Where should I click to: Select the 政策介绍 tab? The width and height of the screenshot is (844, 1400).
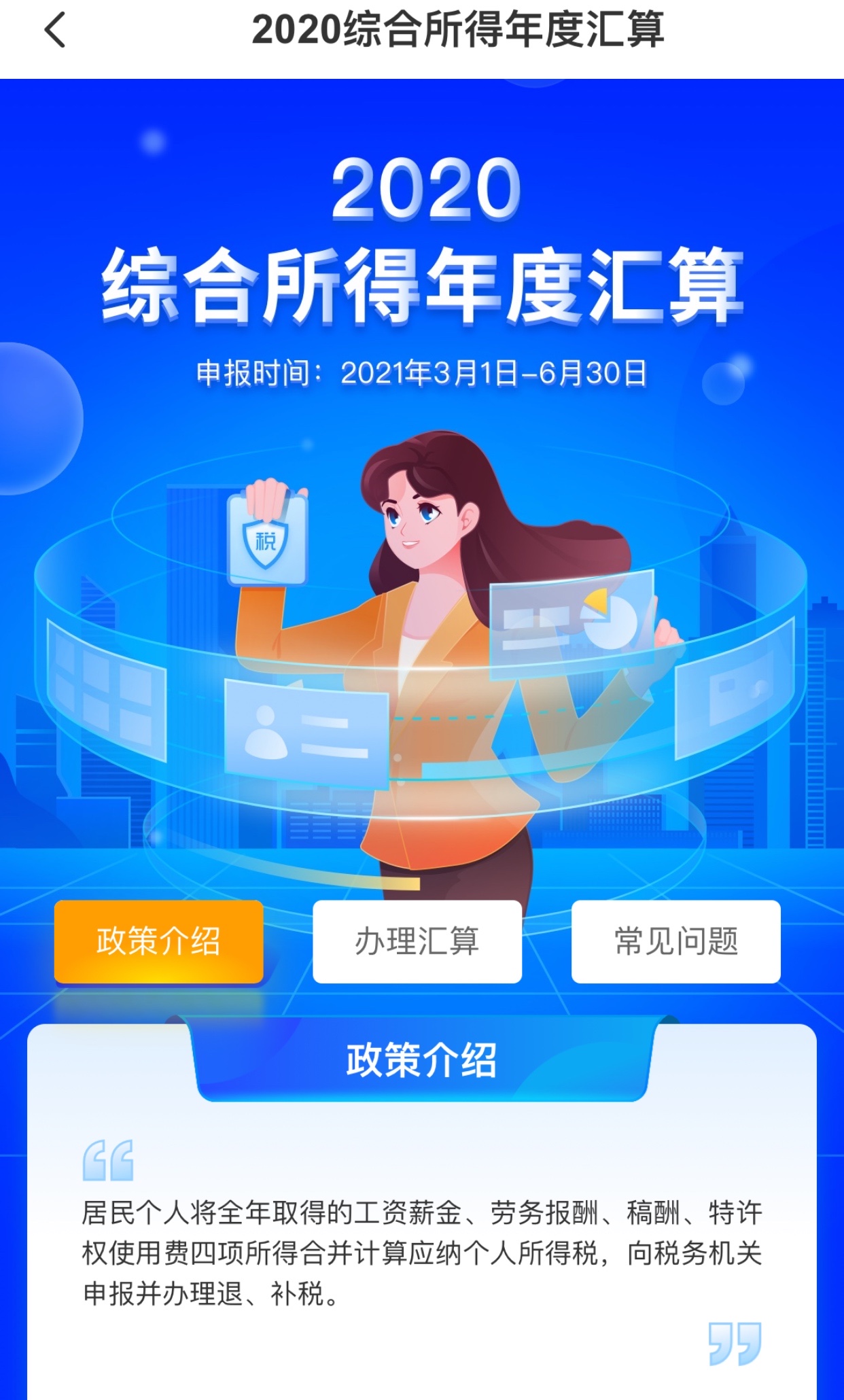(158, 941)
